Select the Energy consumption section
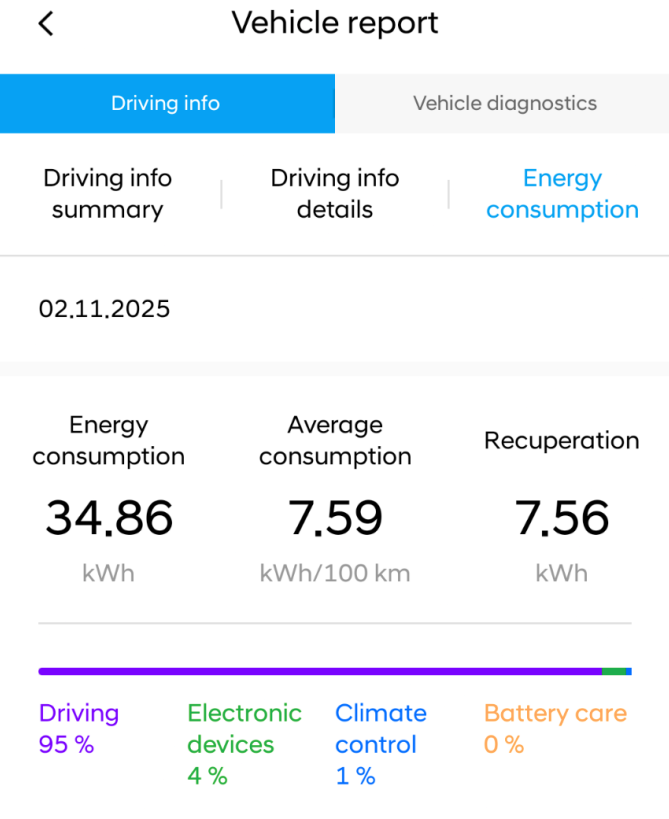669x819 pixels. pyautogui.click(x=562, y=194)
